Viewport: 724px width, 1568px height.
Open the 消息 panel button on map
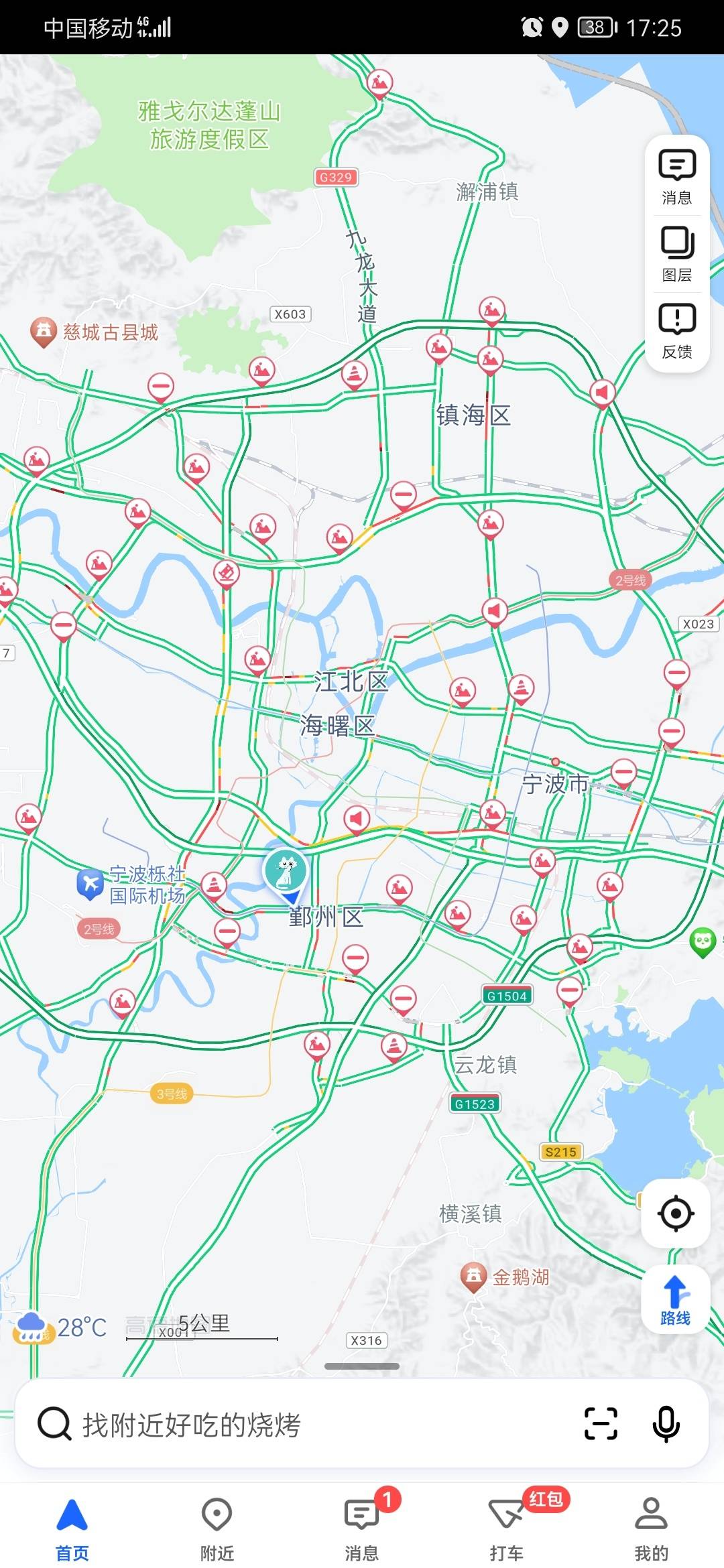(677, 177)
